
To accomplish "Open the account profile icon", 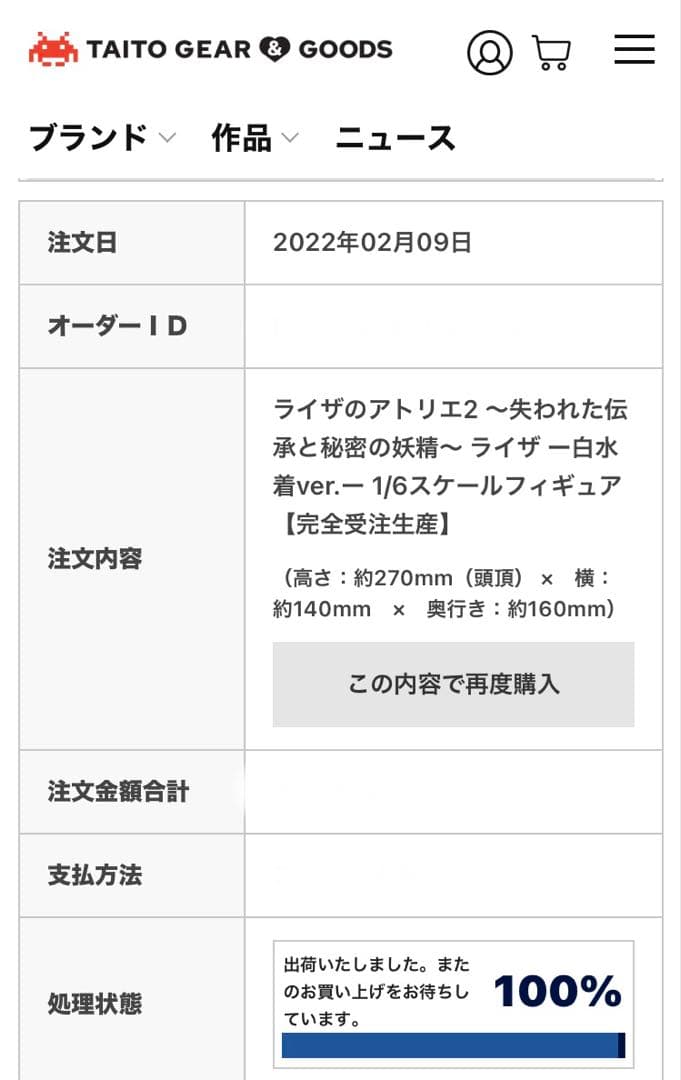I will (x=489, y=52).
